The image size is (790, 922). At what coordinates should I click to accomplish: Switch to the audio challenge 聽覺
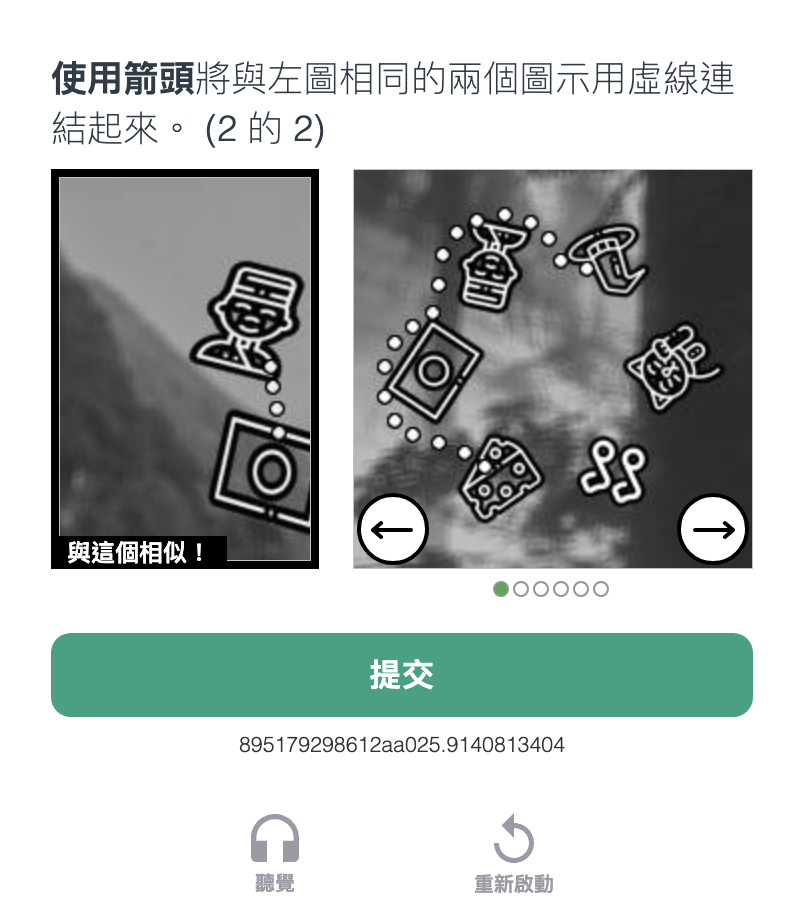[x=275, y=852]
